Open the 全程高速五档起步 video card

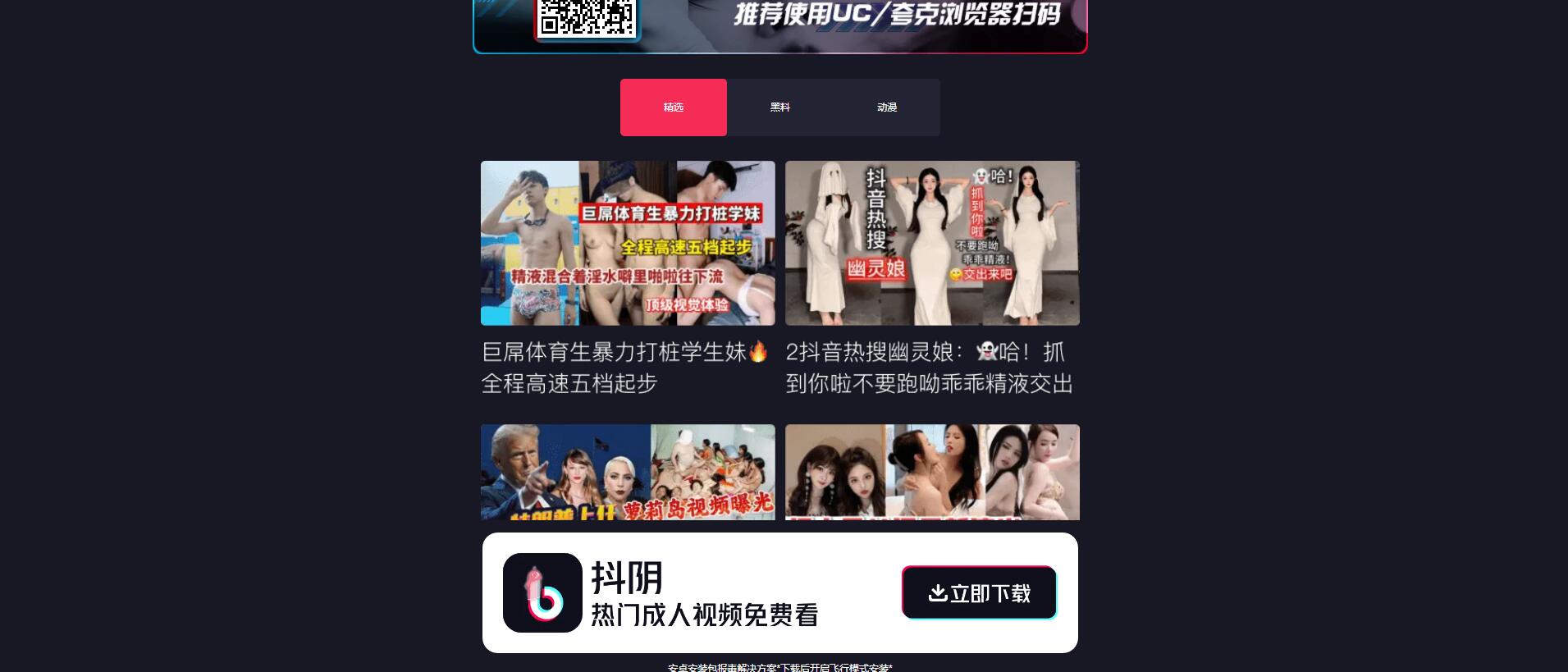click(628, 243)
